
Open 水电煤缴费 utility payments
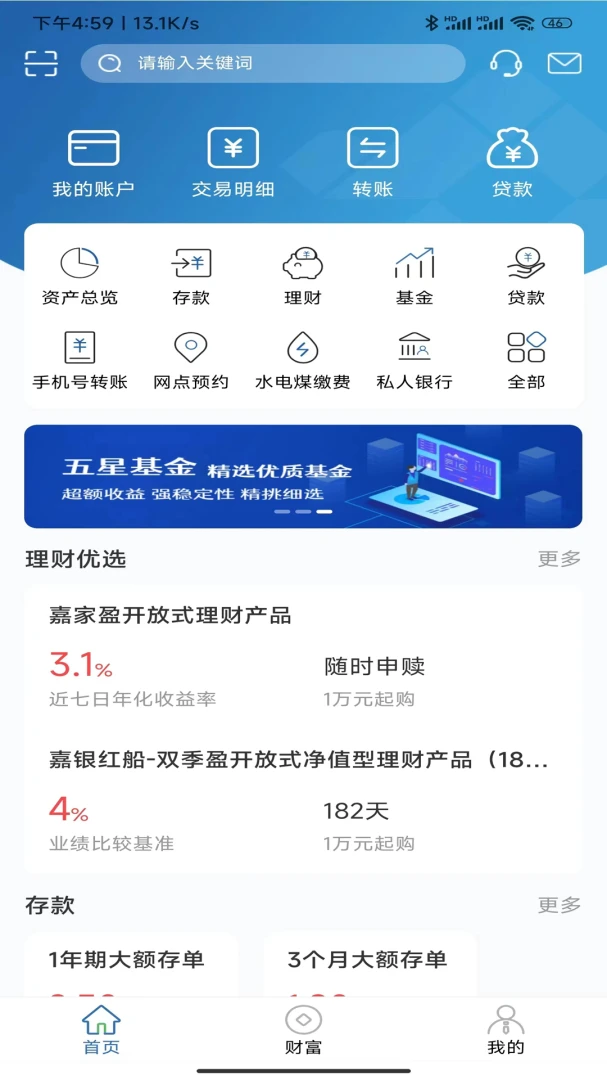(302, 359)
